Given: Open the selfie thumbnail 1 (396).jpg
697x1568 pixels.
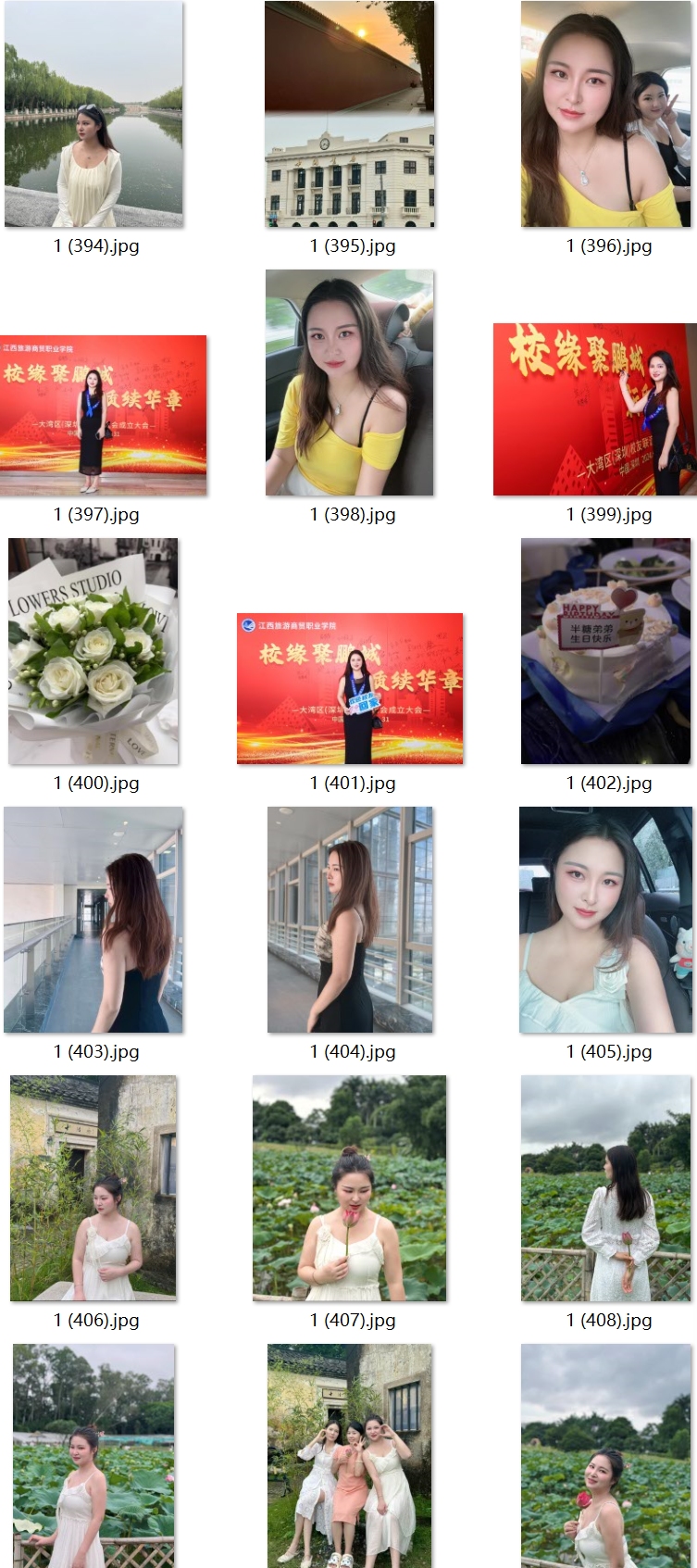Looking at the screenshot, I should (605, 115).
